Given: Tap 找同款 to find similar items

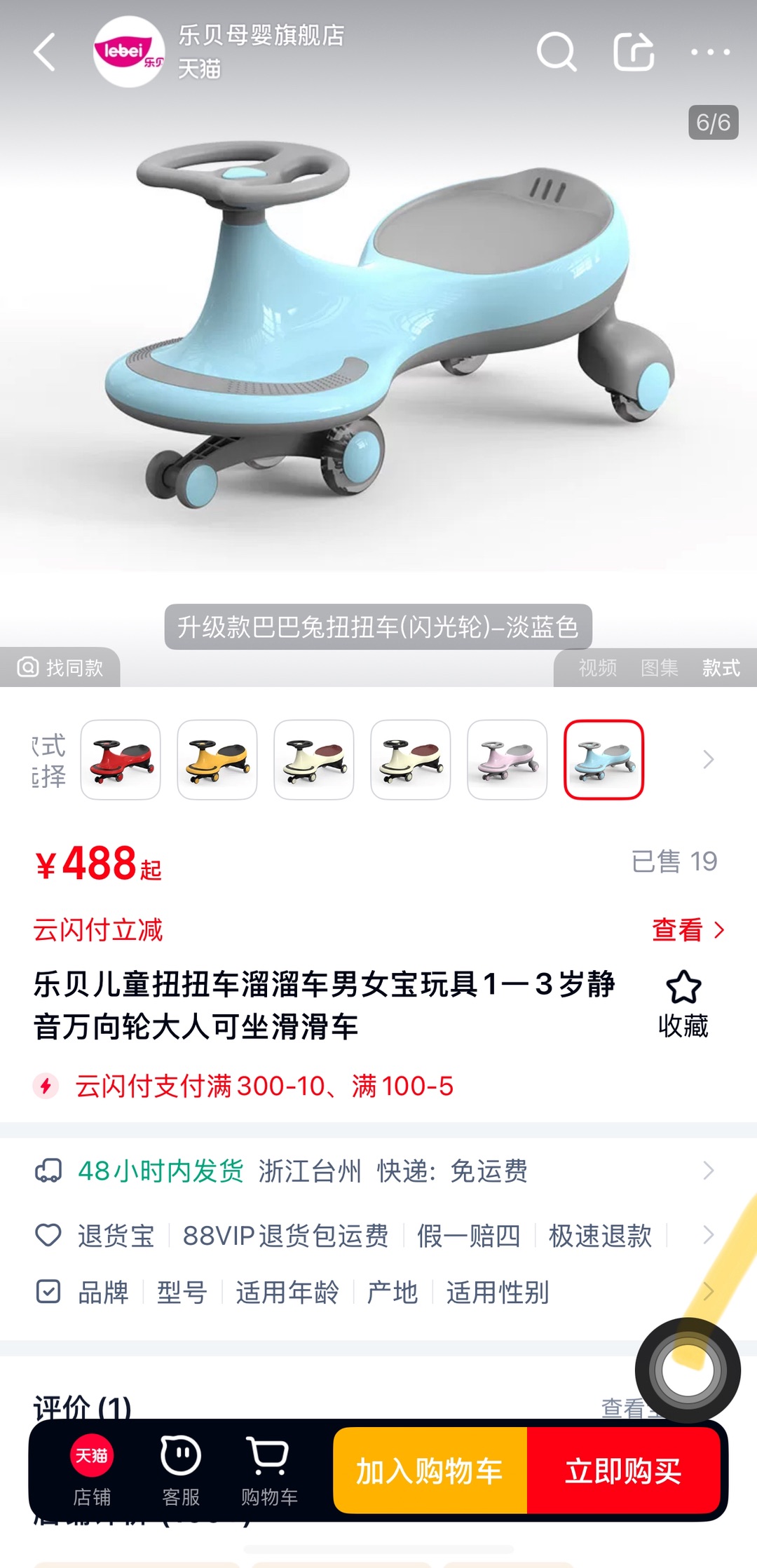Looking at the screenshot, I should [x=60, y=667].
